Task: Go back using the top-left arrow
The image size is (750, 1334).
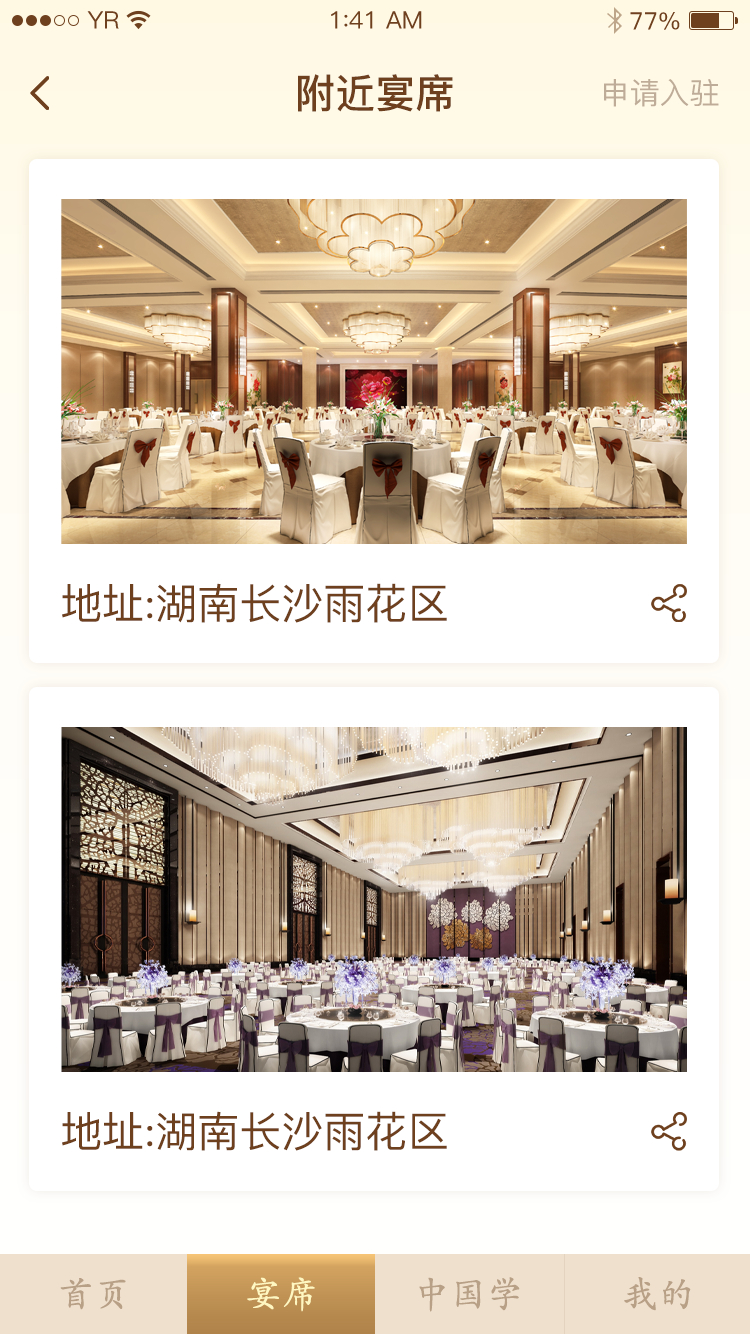Action: pos(40,93)
